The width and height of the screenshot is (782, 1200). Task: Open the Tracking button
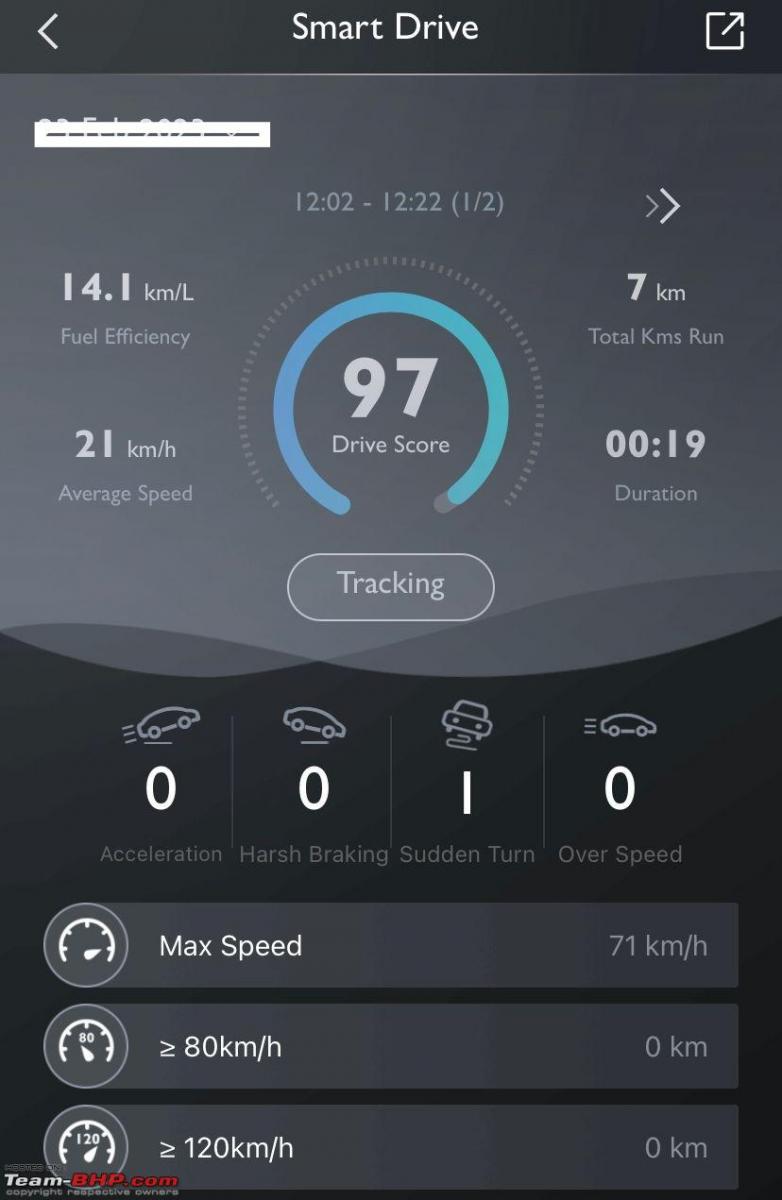click(x=390, y=586)
